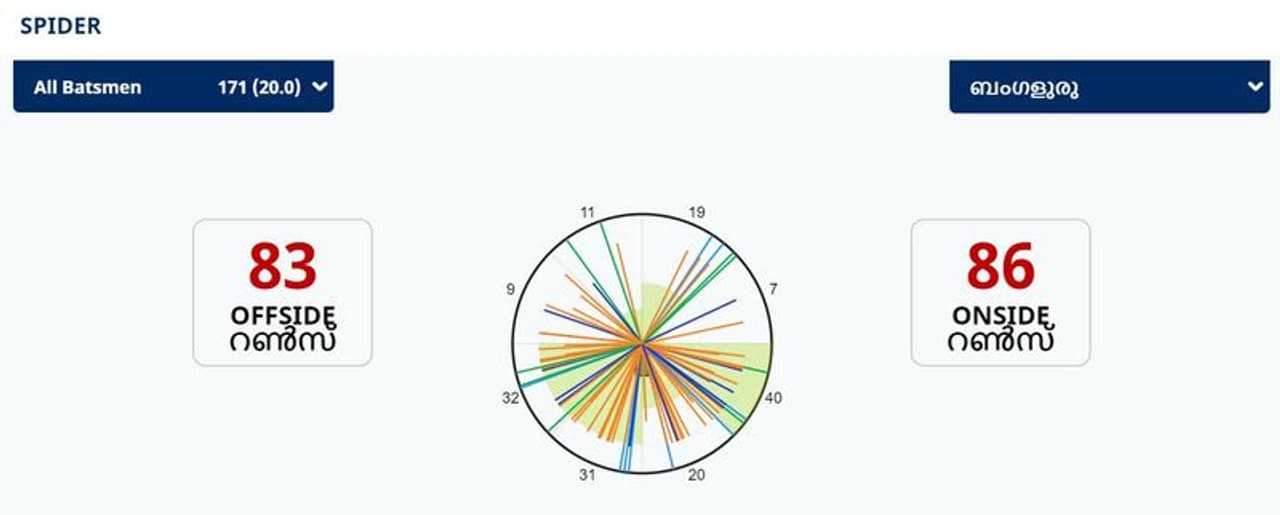
Task: Expand the All Batsmen dropdown
Action: (173, 87)
